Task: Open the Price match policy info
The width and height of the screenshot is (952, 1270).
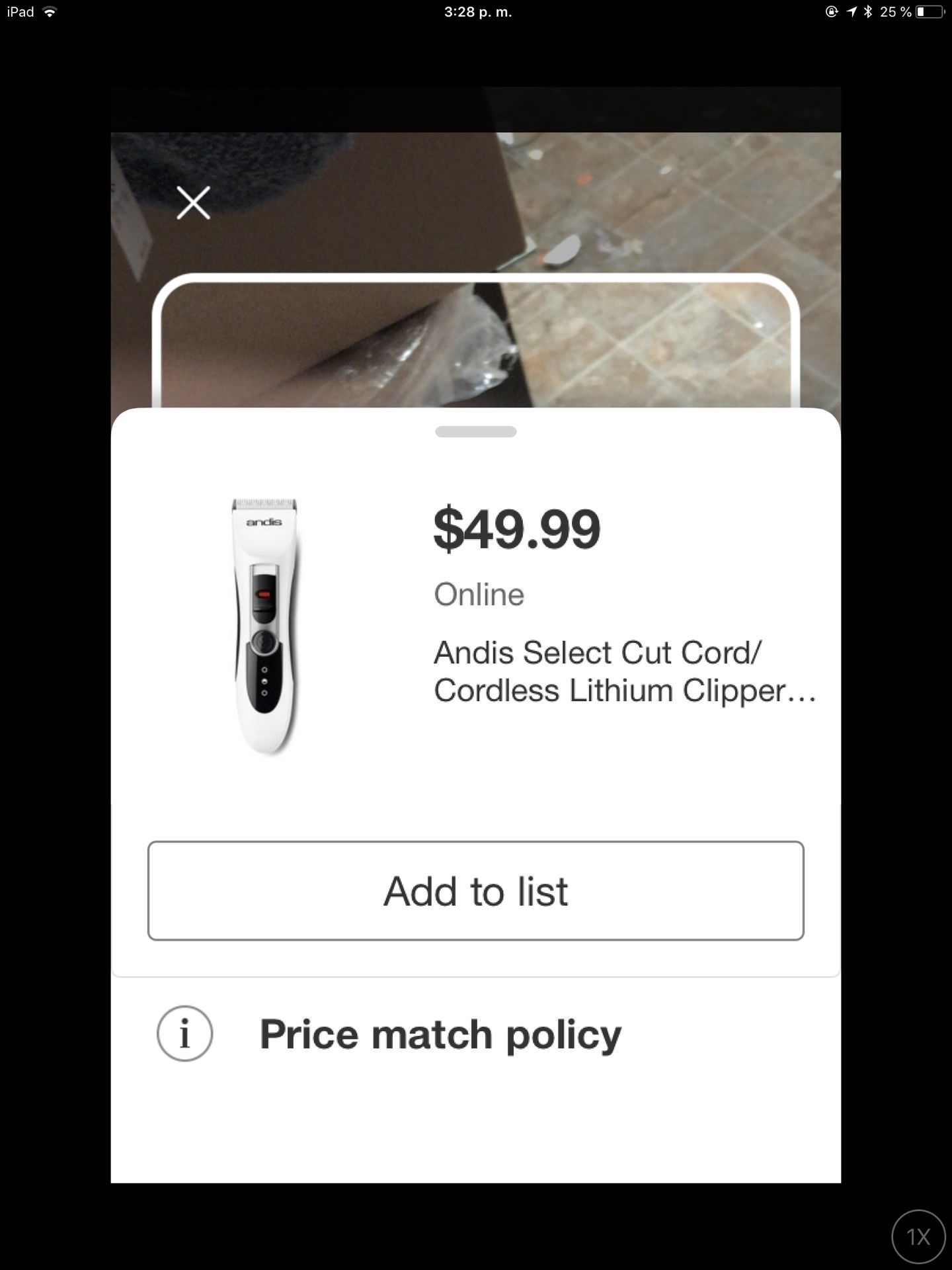Action: (440, 1034)
